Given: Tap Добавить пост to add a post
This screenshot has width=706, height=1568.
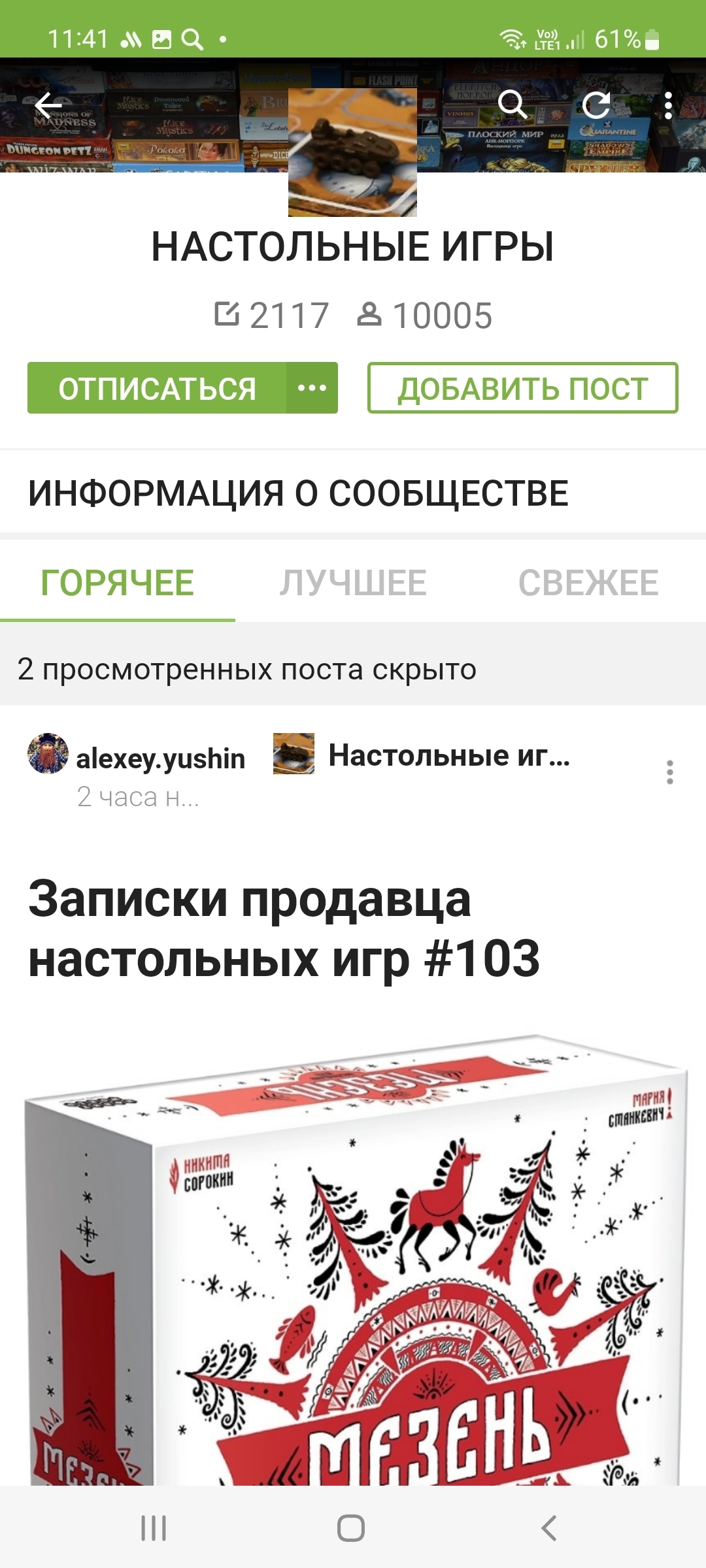Looking at the screenshot, I should 522,388.
